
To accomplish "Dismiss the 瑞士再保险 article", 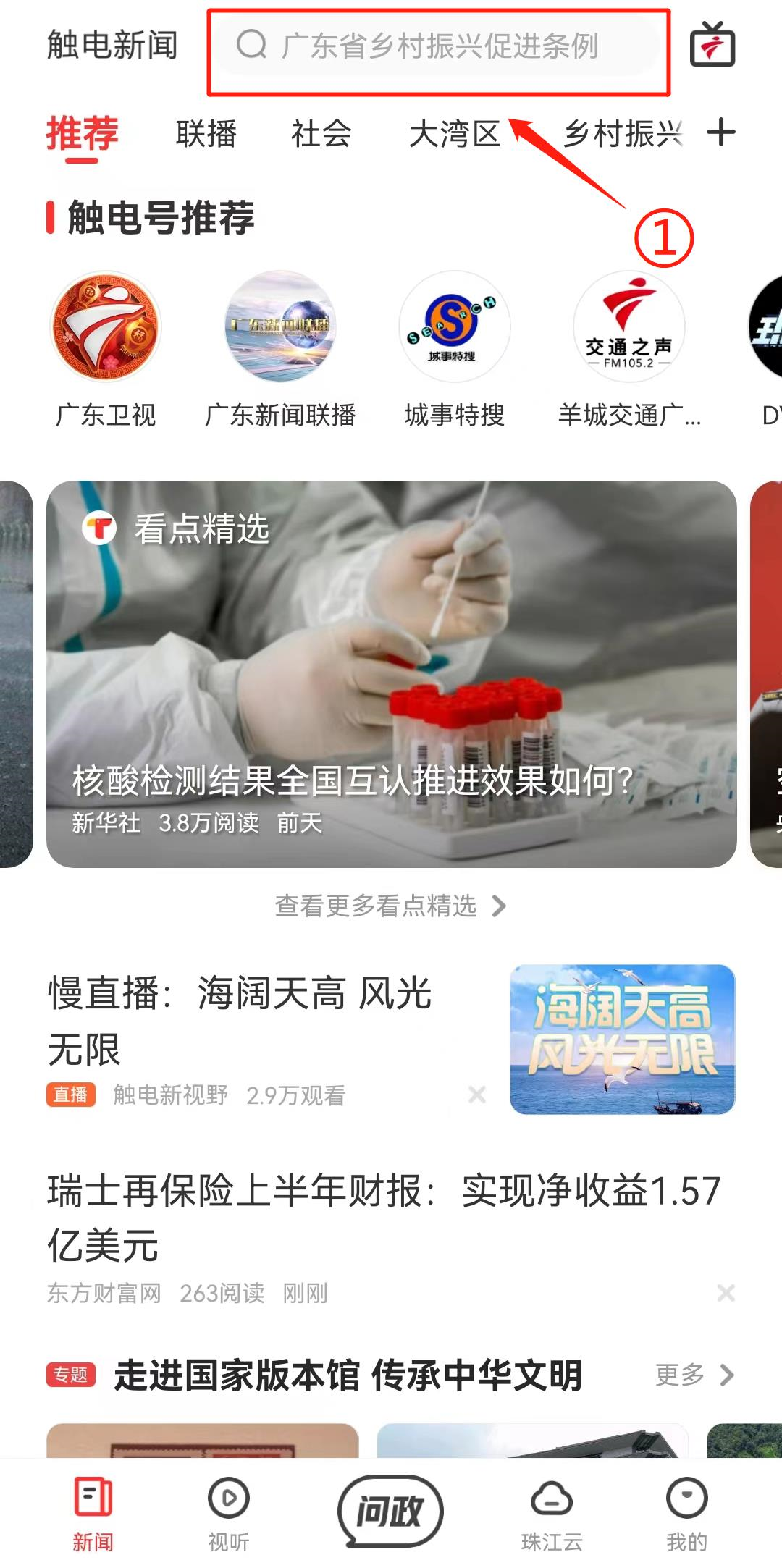I will pyautogui.click(x=726, y=1293).
